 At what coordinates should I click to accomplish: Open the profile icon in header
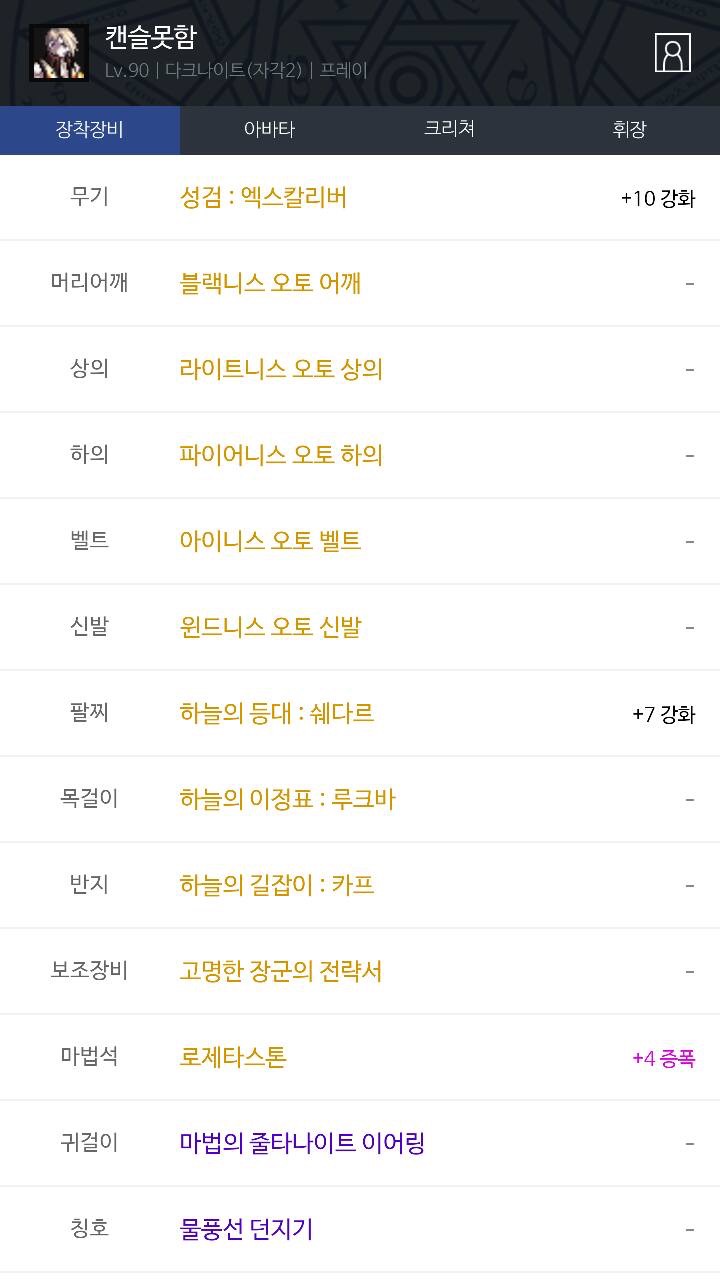pos(673,52)
